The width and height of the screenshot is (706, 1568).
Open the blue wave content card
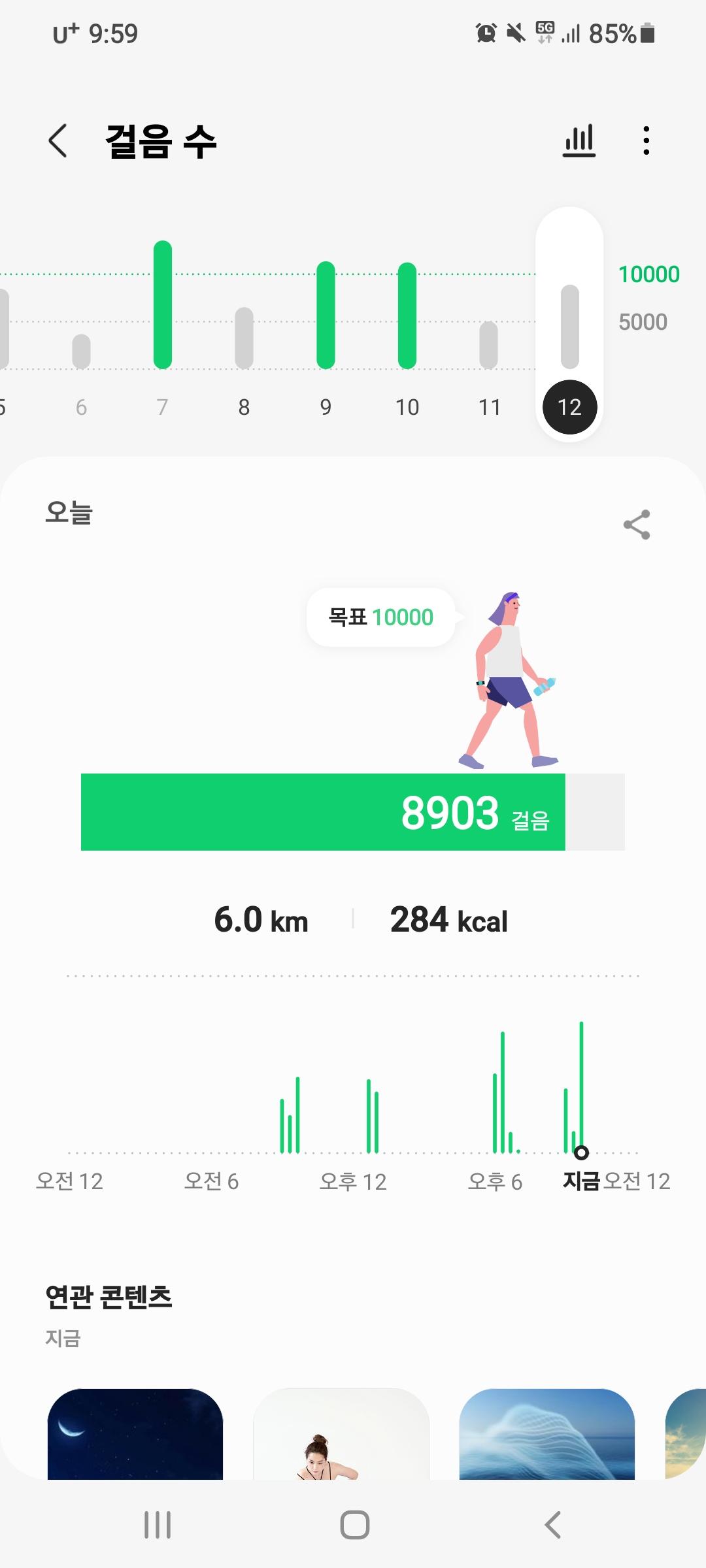(x=546, y=1434)
